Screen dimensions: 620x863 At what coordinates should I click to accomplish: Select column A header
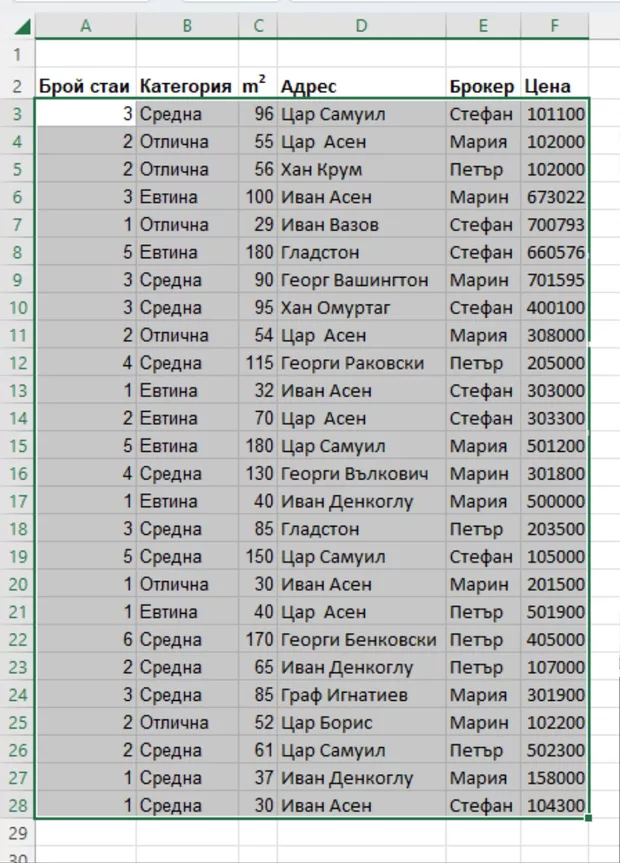click(x=85, y=27)
